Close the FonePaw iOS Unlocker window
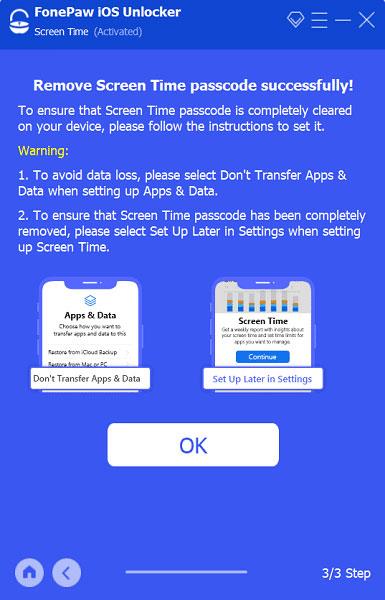The height and width of the screenshot is (600, 385). [367, 20]
